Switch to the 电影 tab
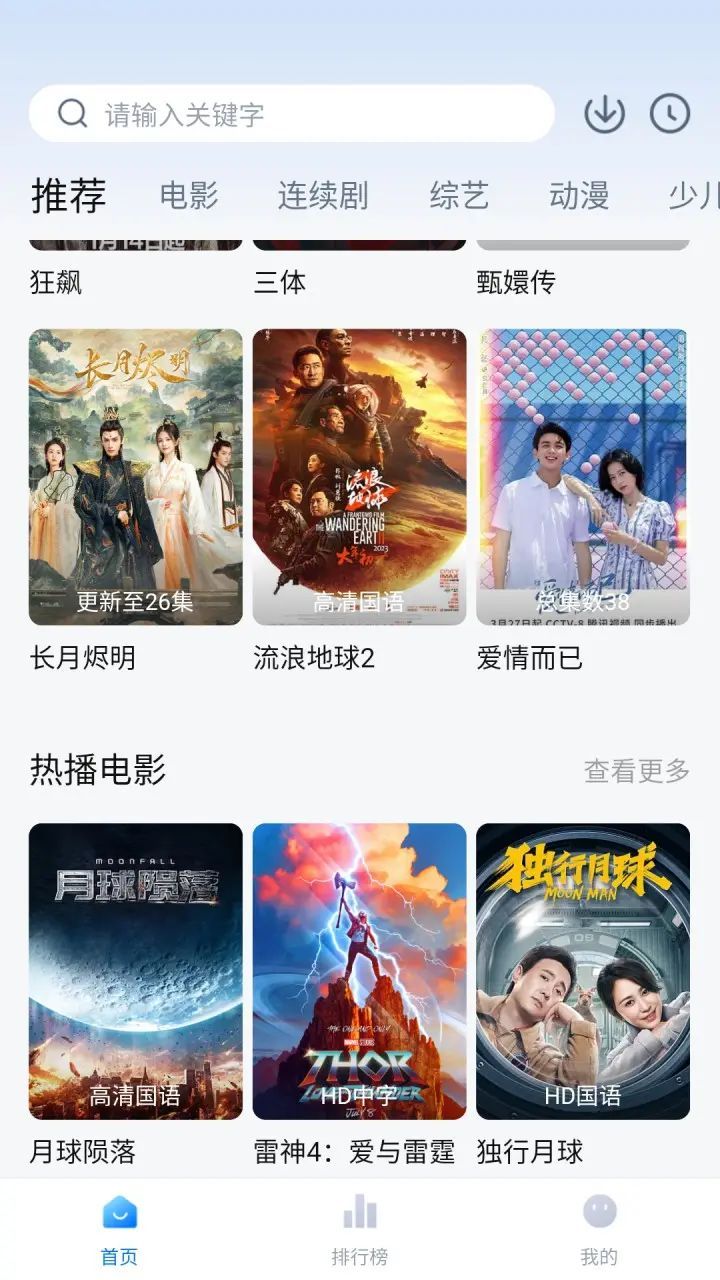Image resolution: width=720 pixels, height=1280 pixels. [189, 196]
